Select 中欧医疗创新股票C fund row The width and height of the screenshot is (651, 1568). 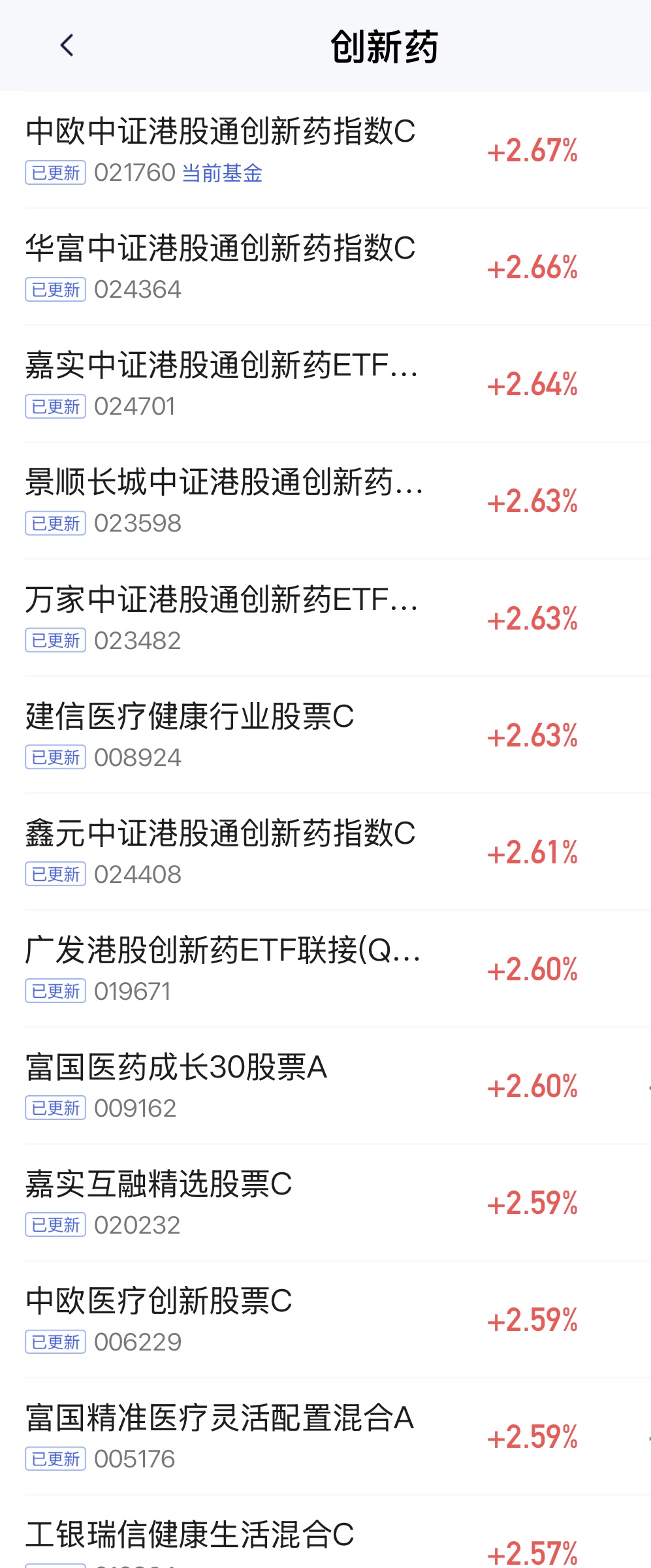(x=159, y=1302)
